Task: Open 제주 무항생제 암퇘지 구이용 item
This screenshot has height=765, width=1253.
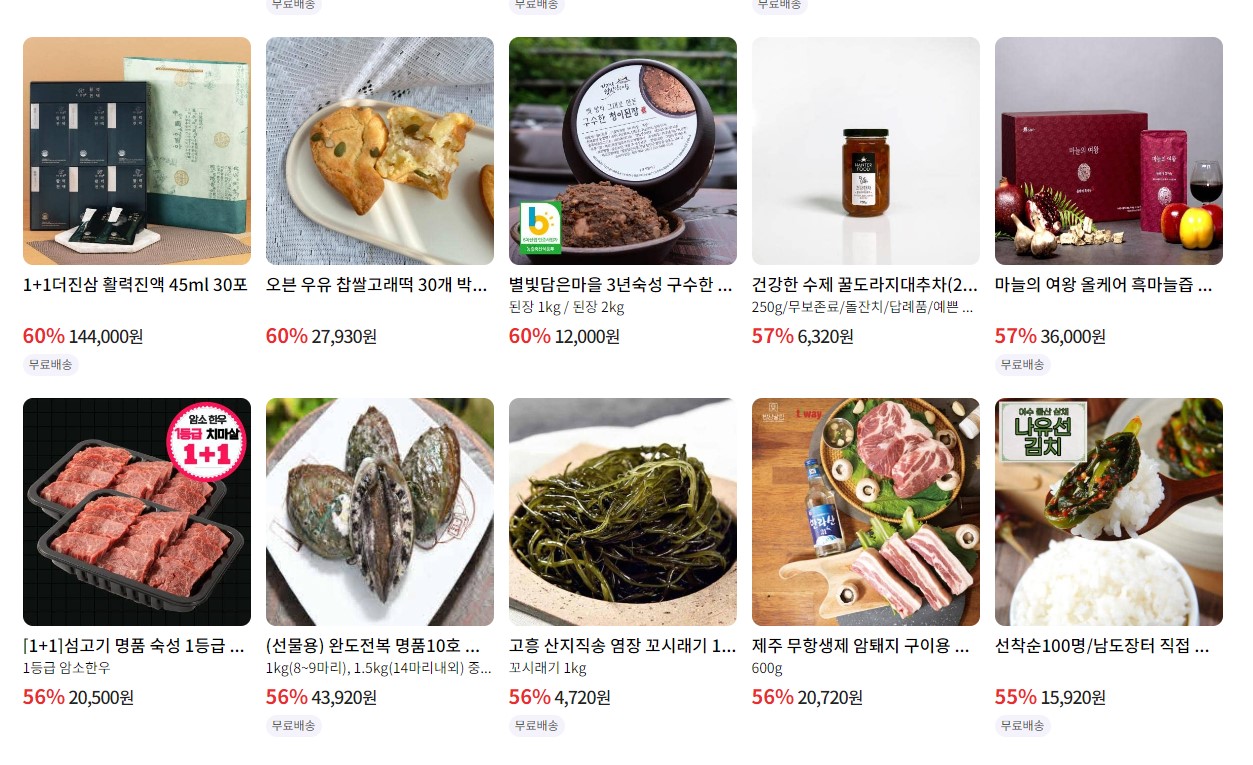Action: [866, 512]
